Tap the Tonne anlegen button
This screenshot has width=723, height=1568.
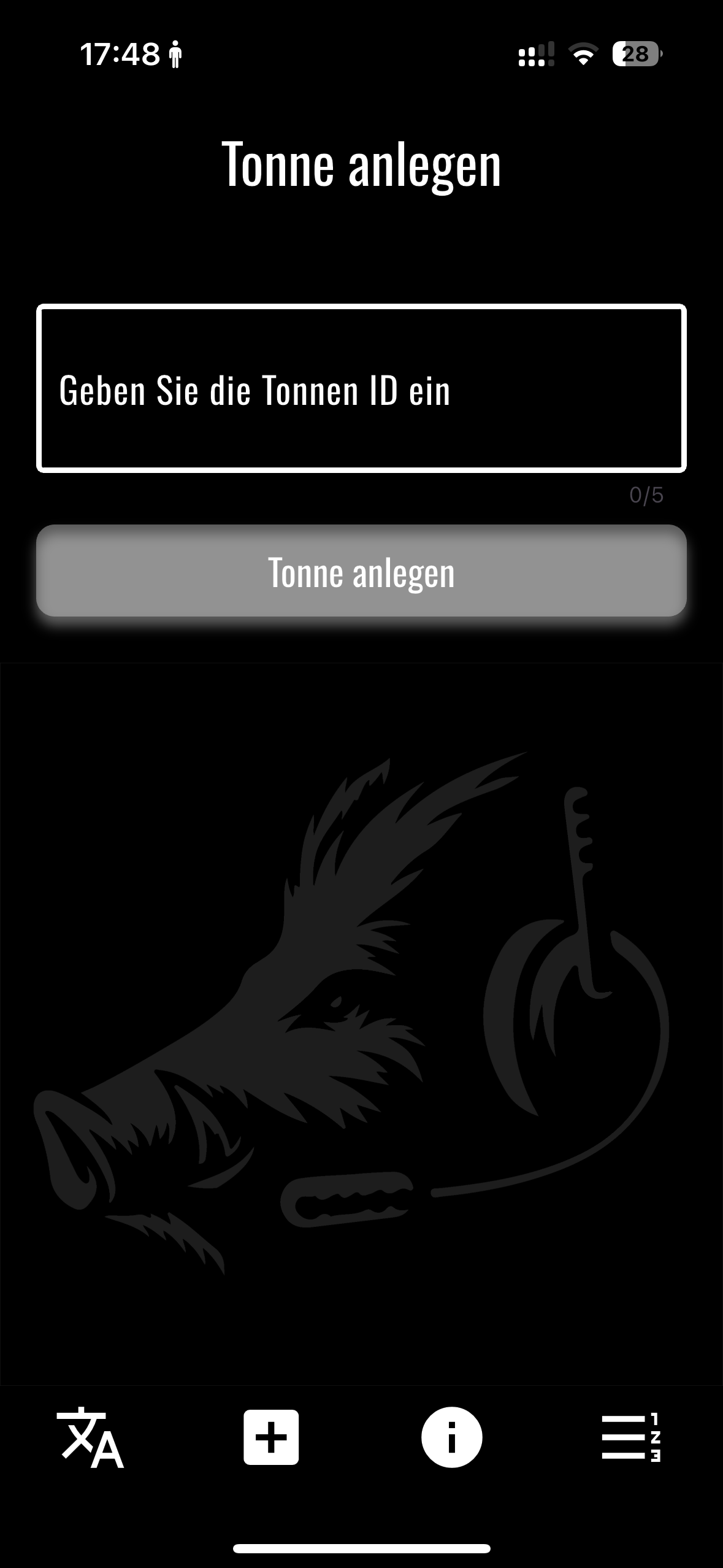[x=361, y=571]
